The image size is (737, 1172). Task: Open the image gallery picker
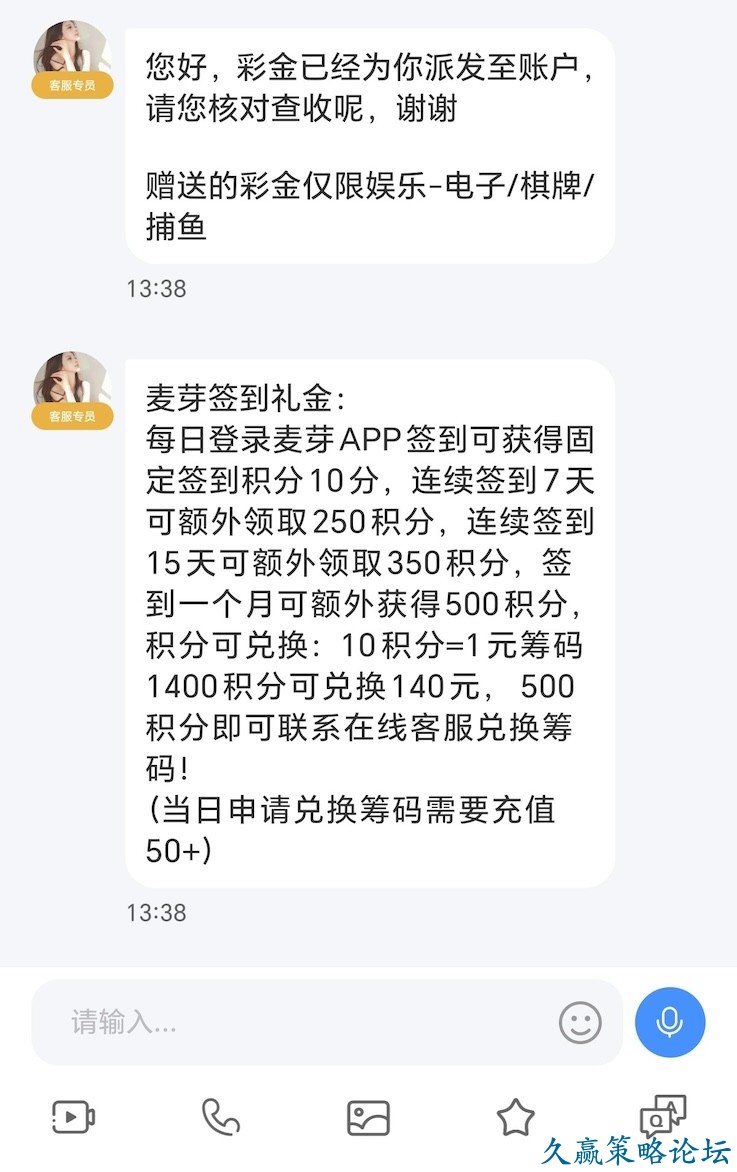[x=368, y=1117]
